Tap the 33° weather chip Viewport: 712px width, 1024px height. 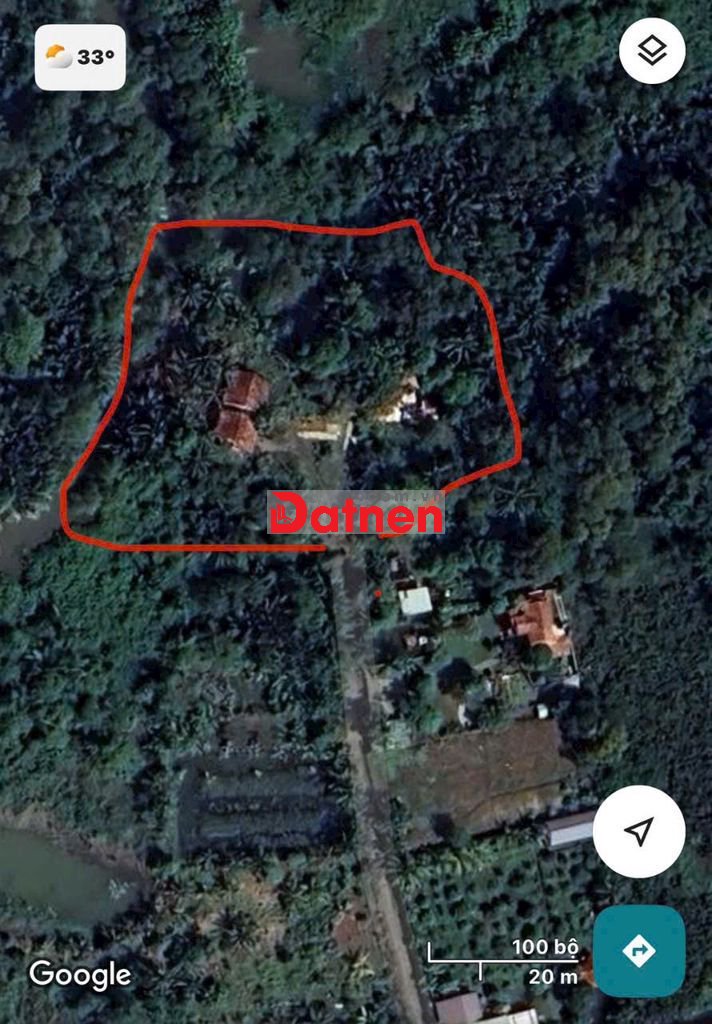pos(80,57)
